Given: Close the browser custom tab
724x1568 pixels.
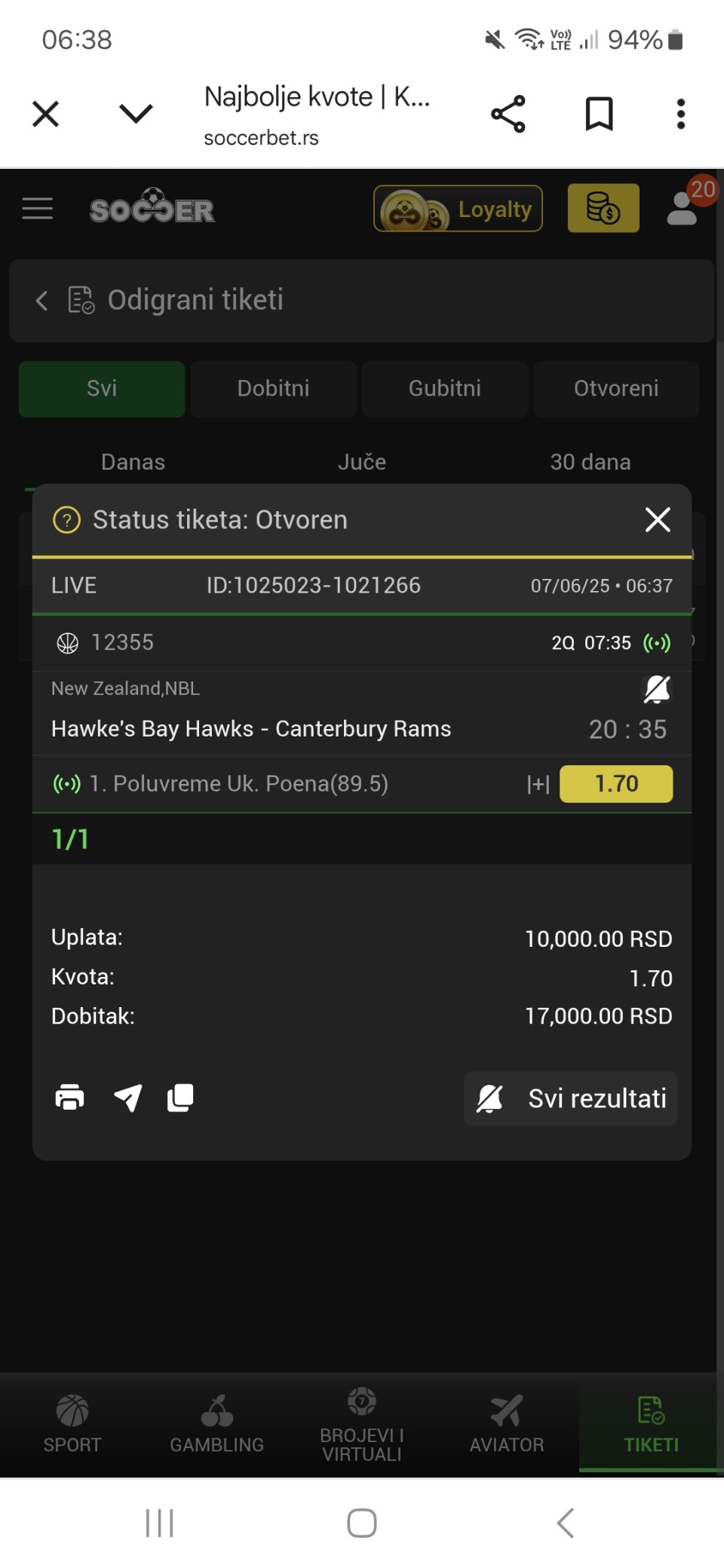Looking at the screenshot, I should (x=46, y=115).
